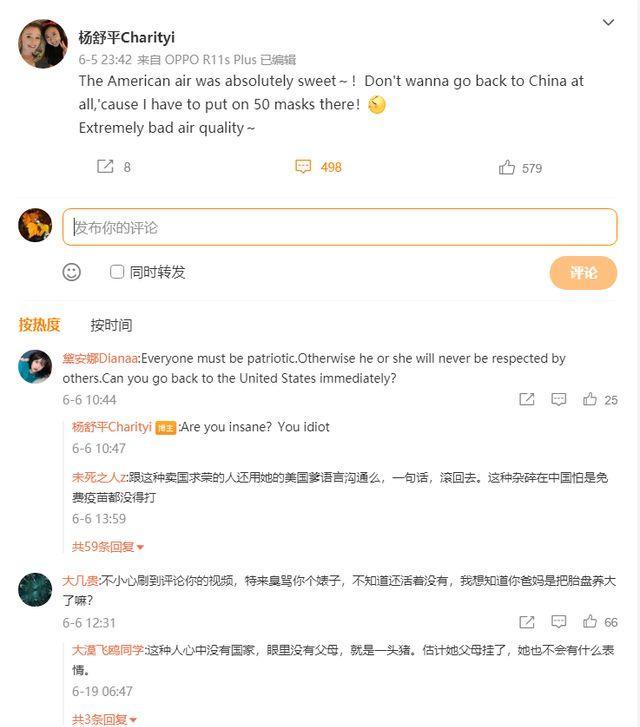Screen dimensions: 640x727
Task: Expand 共3条回复 replies
Action: tap(104, 719)
